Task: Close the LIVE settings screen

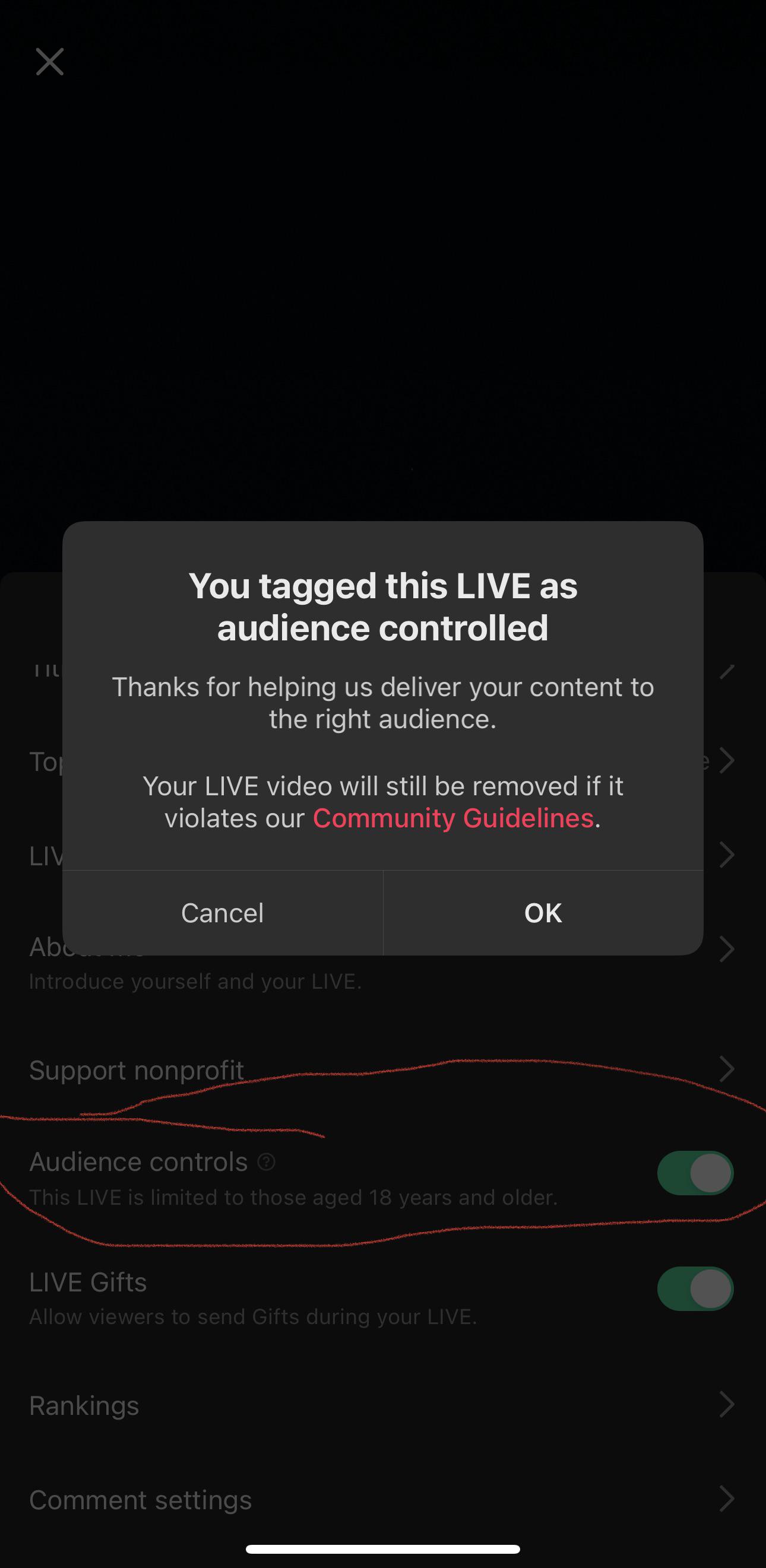Action: tap(50, 62)
